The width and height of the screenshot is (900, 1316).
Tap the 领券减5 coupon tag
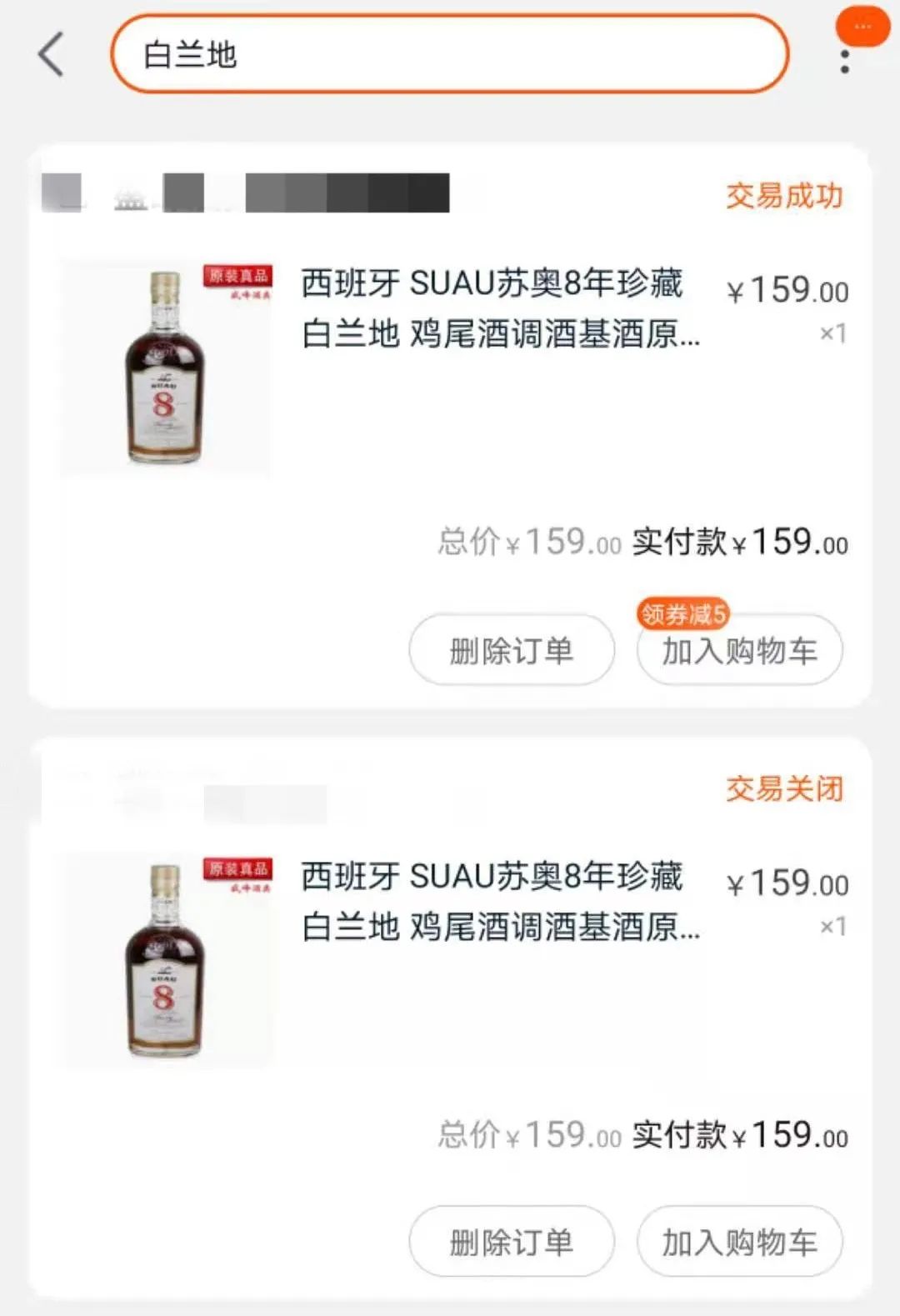(682, 614)
